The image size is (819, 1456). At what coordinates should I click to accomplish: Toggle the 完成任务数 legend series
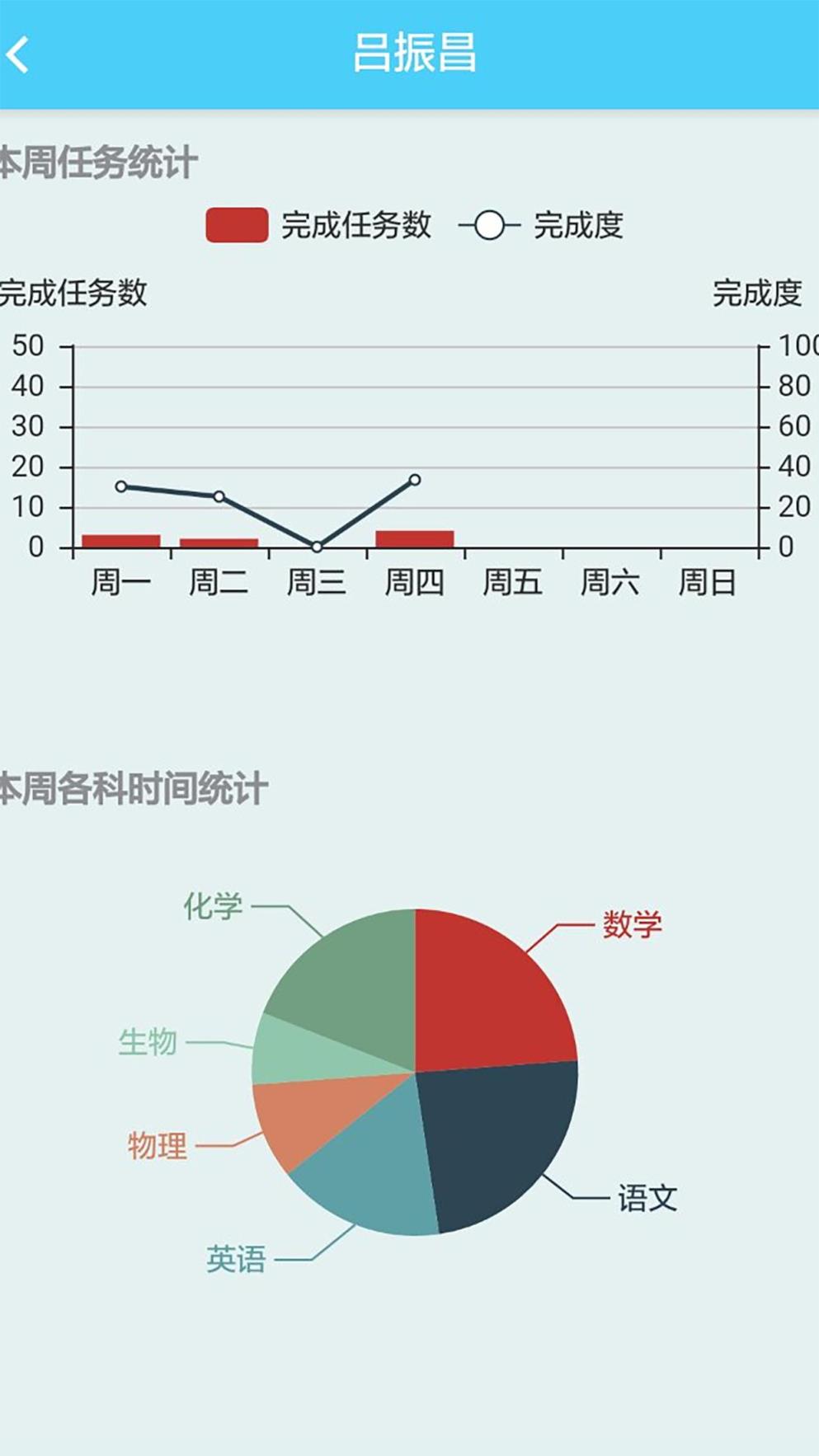coord(318,225)
